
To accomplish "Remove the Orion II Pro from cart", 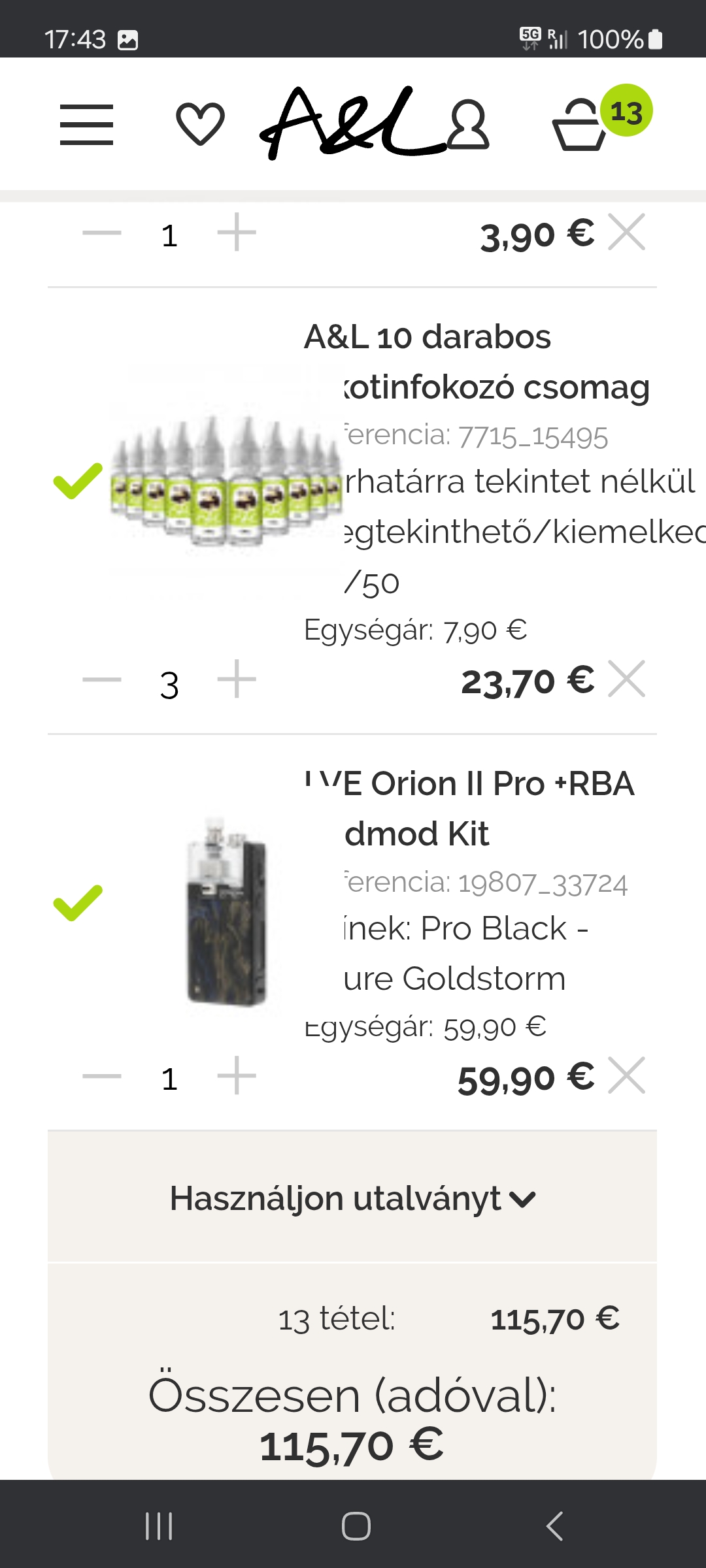I will 626,1075.
